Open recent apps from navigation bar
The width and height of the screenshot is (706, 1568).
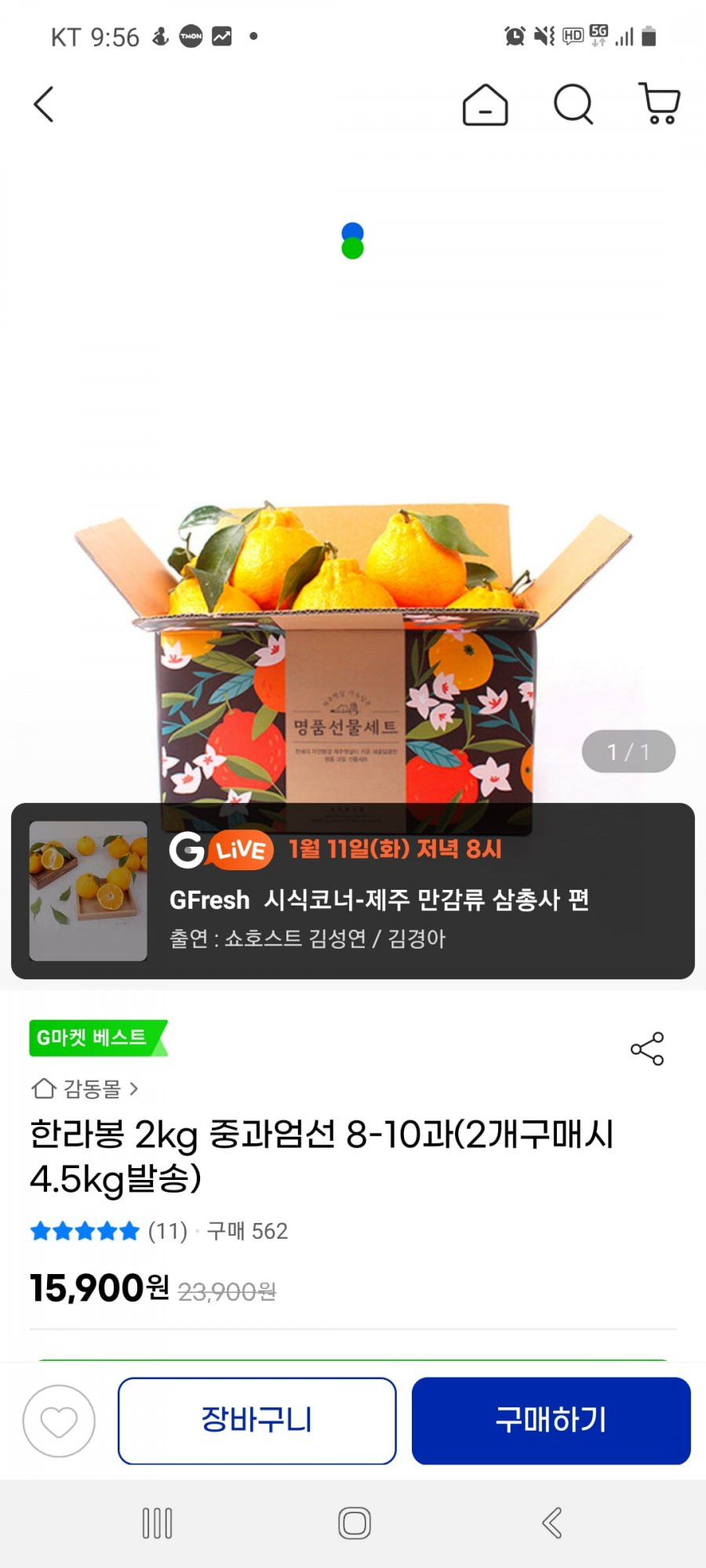[157, 1523]
